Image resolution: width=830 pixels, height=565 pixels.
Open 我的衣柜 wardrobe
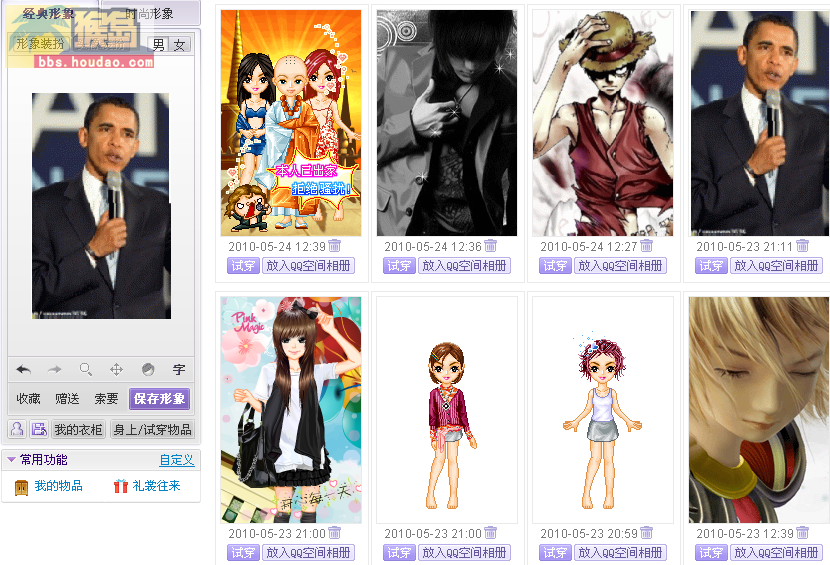[78, 430]
